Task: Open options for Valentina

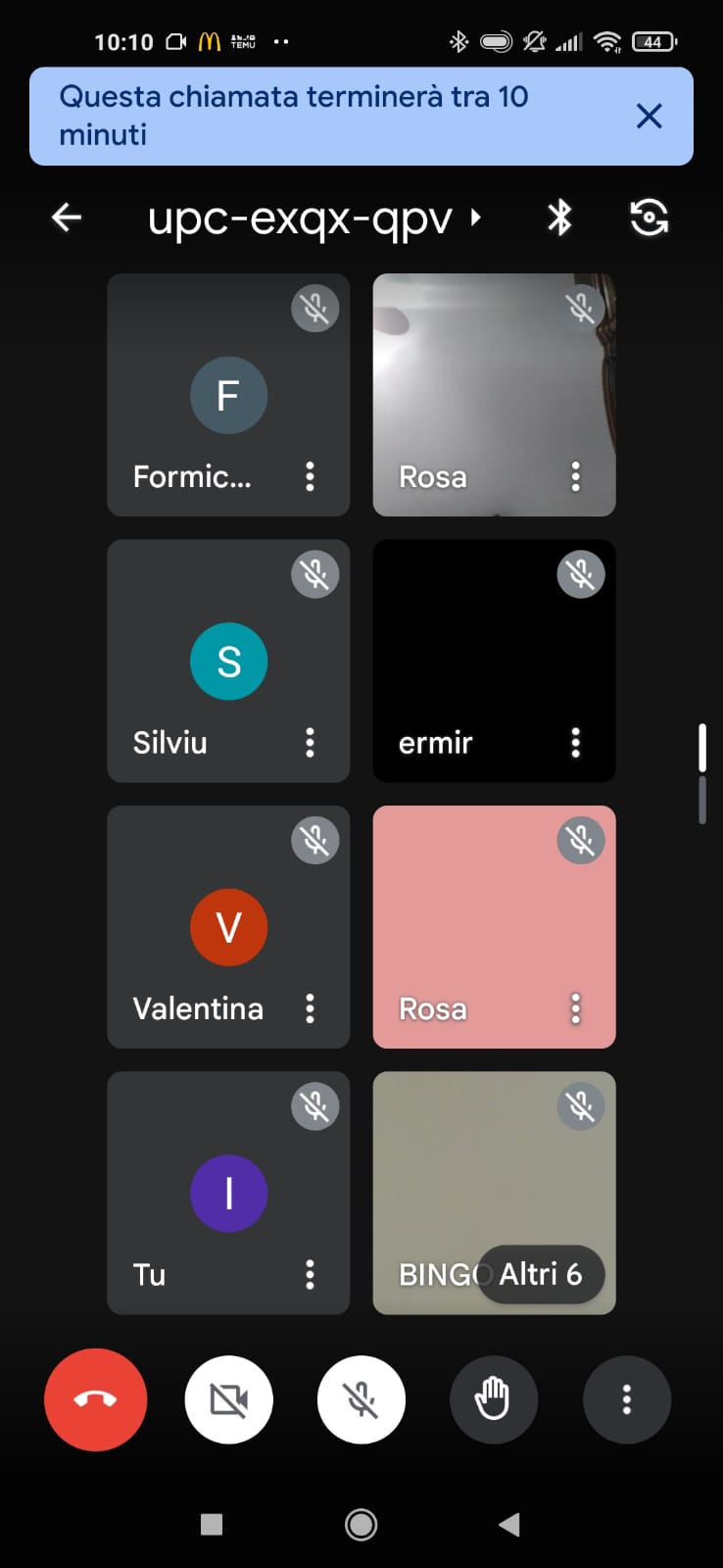Action: 310,1008
